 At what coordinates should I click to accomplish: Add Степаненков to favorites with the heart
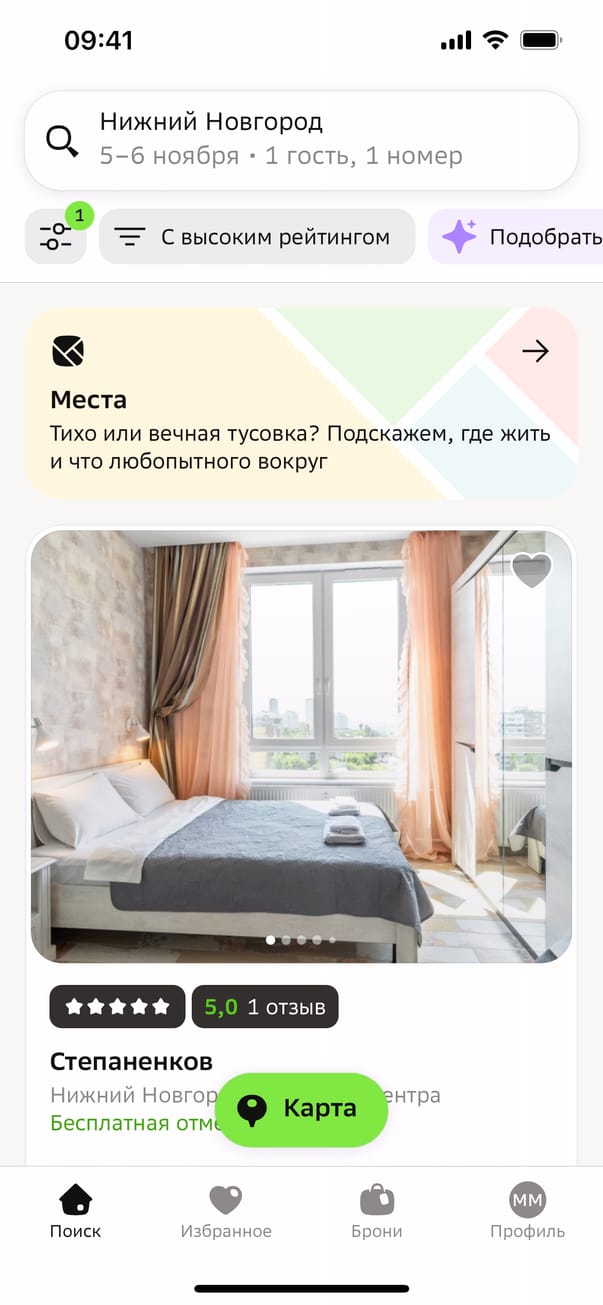(x=531, y=570)
